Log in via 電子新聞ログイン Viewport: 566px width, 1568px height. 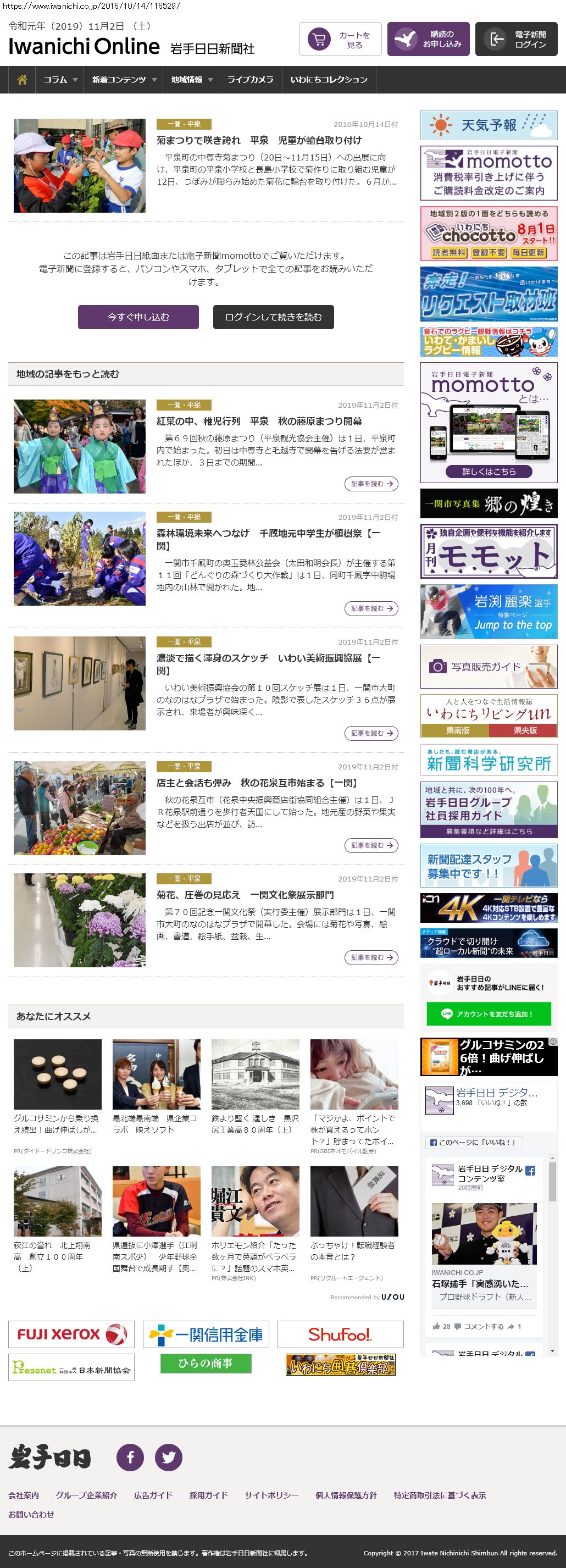[516, 40]
